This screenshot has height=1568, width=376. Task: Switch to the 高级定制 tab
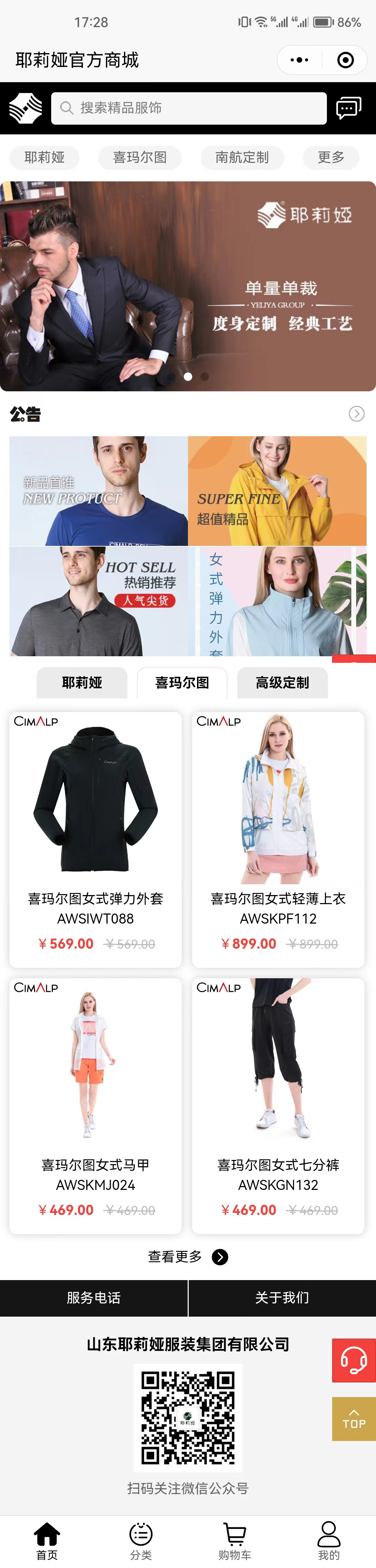pyautogui.click(x=282, y=683)
